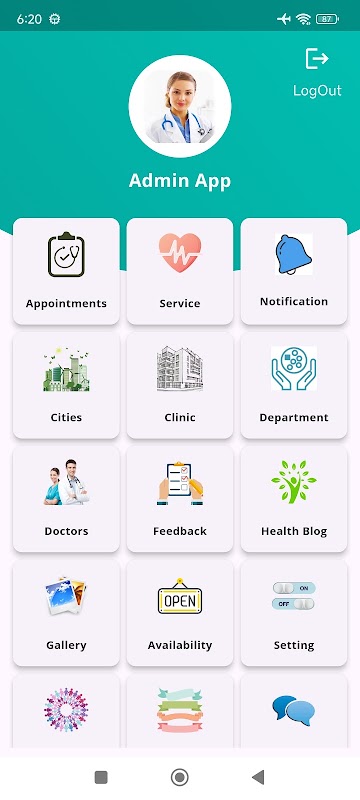Open the Appointments tile
The width and height of the screenshot is (360, 800).
tap(66, 271)
